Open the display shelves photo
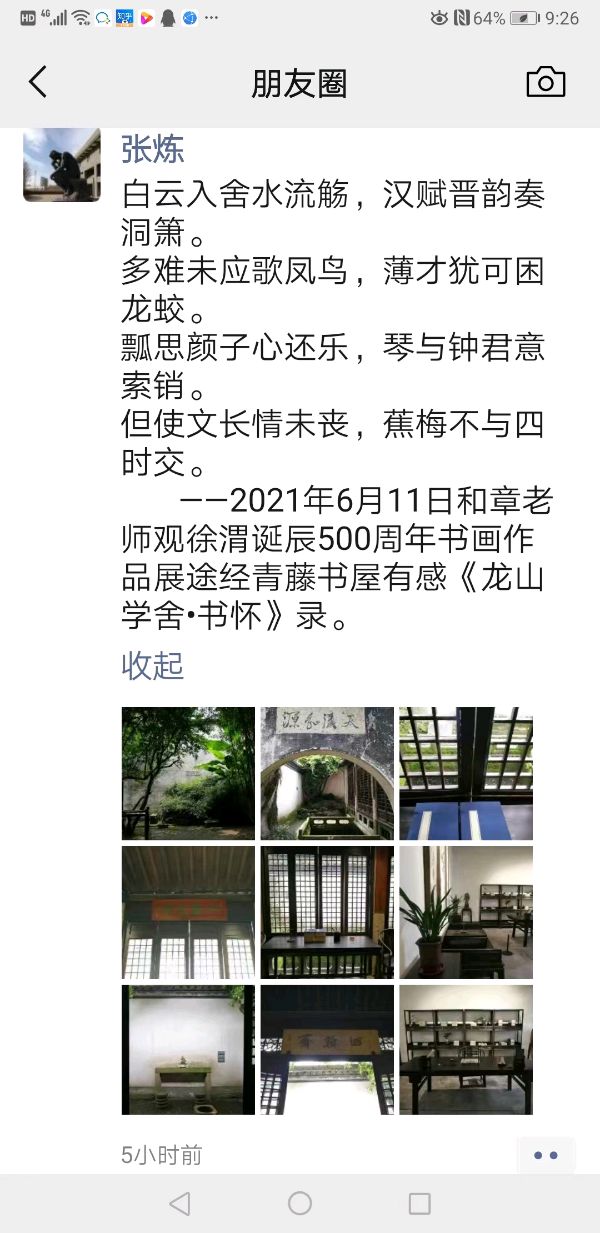 (466, 1050)
